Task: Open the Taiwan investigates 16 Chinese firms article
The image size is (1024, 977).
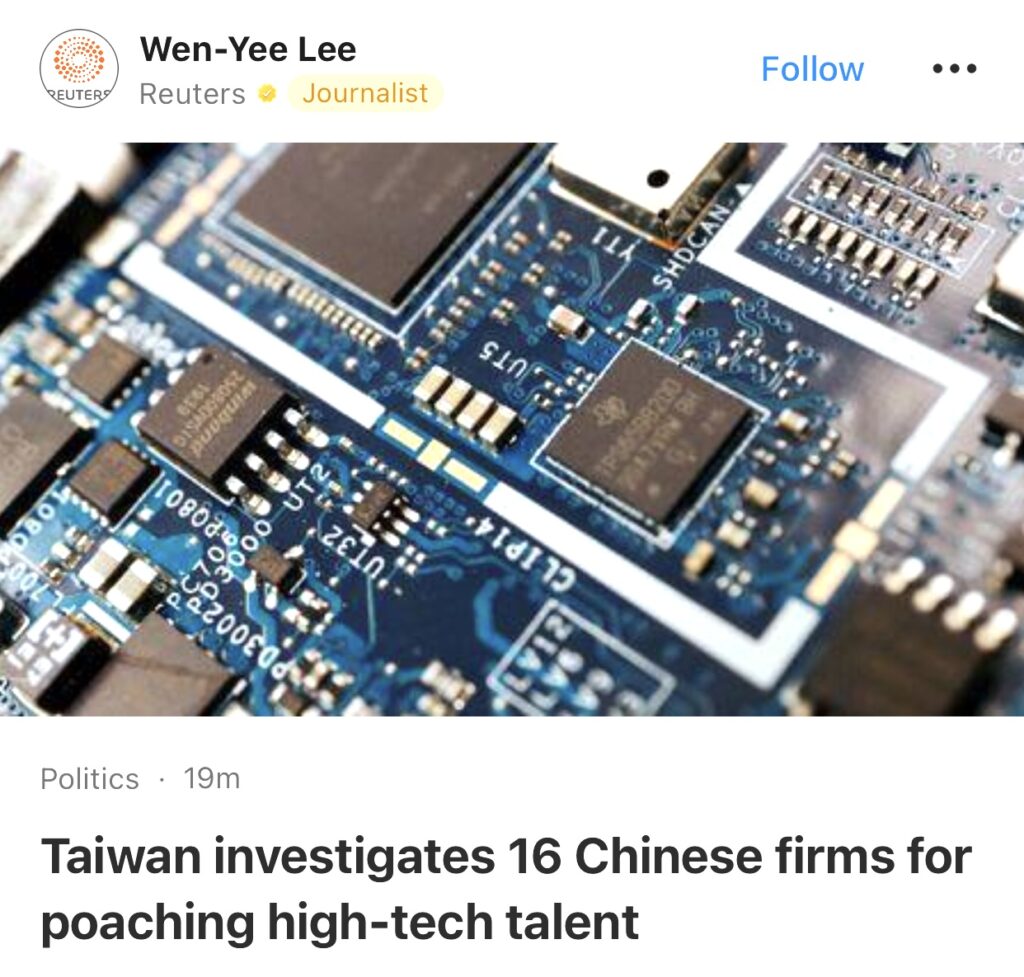Action: [505, 889]
